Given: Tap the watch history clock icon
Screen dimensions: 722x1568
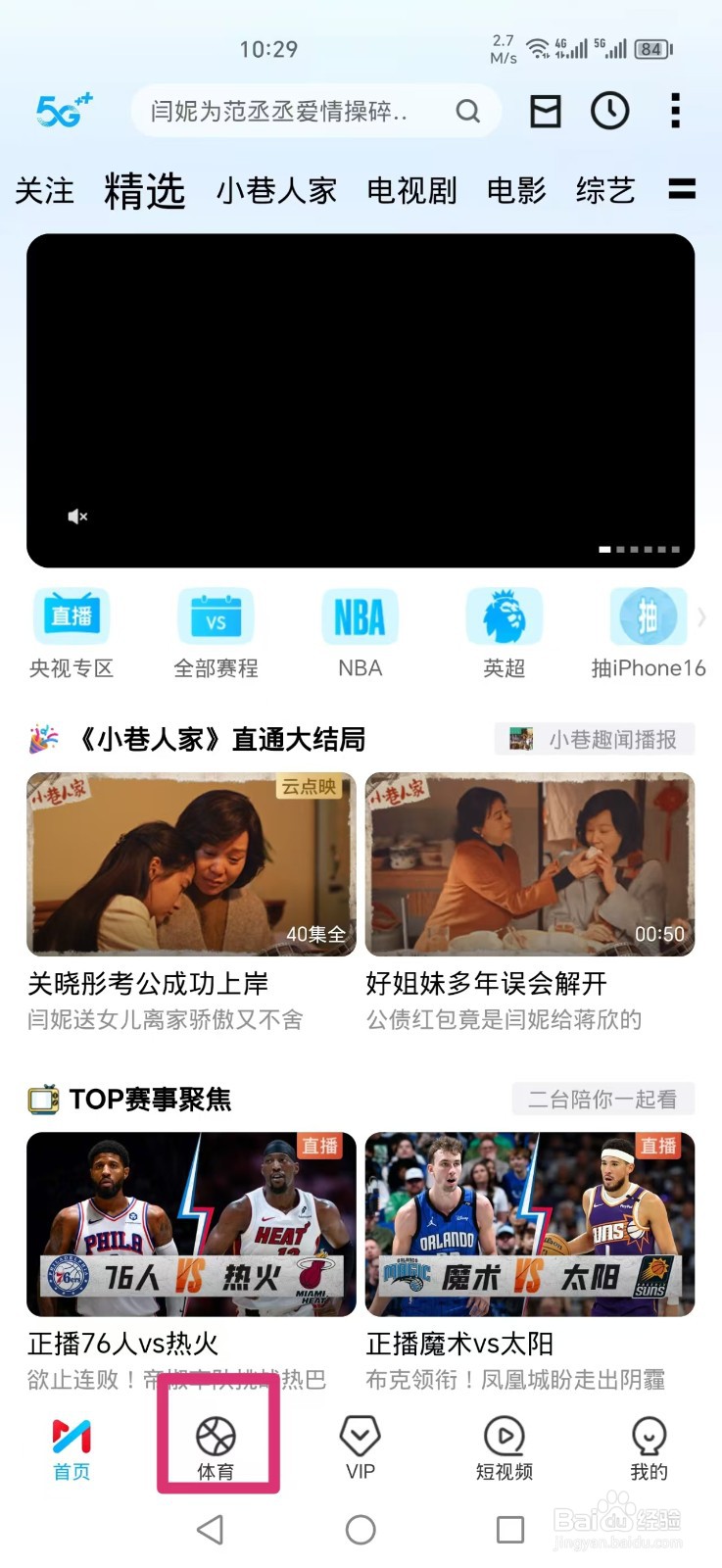Looking at the screenshot, I should coord(609,111).
